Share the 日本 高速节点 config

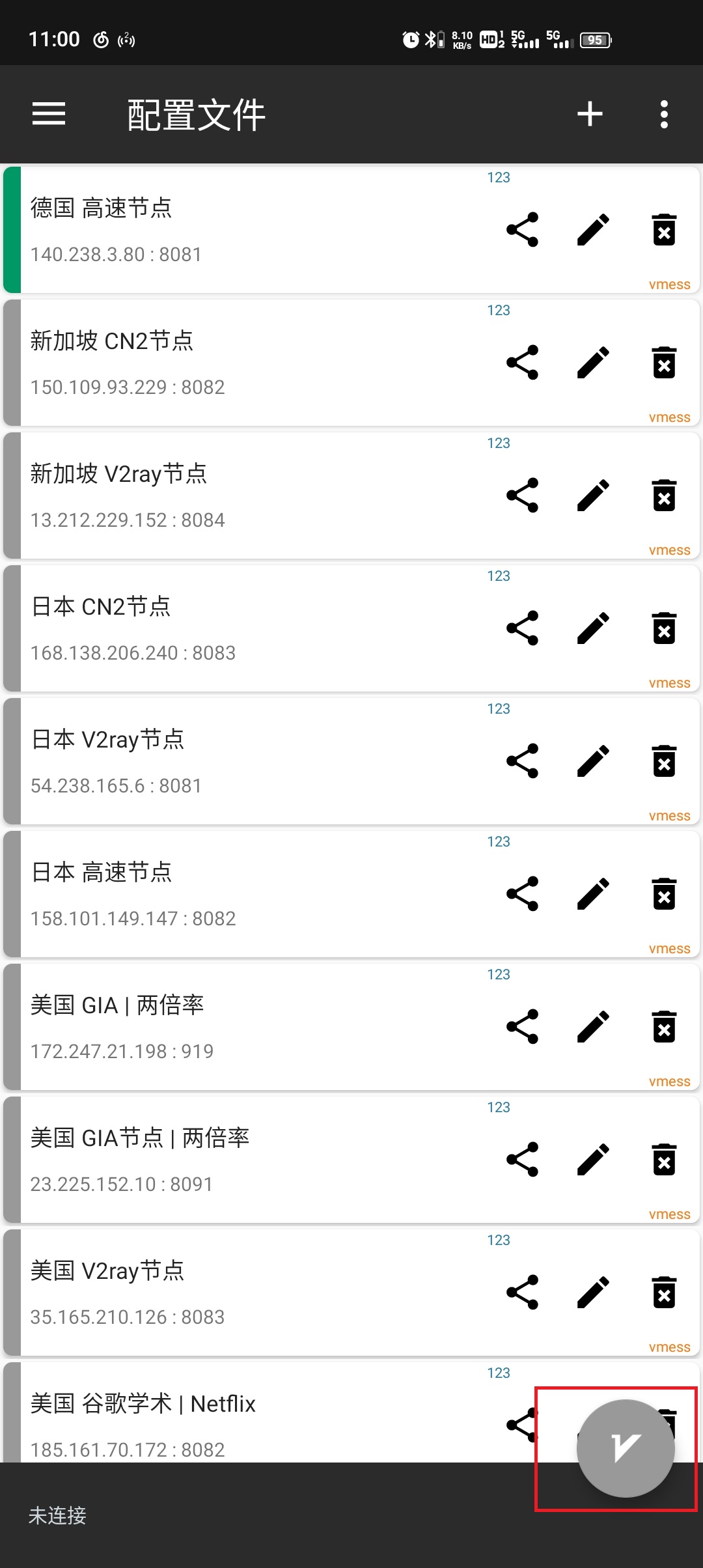click(523, 894)
